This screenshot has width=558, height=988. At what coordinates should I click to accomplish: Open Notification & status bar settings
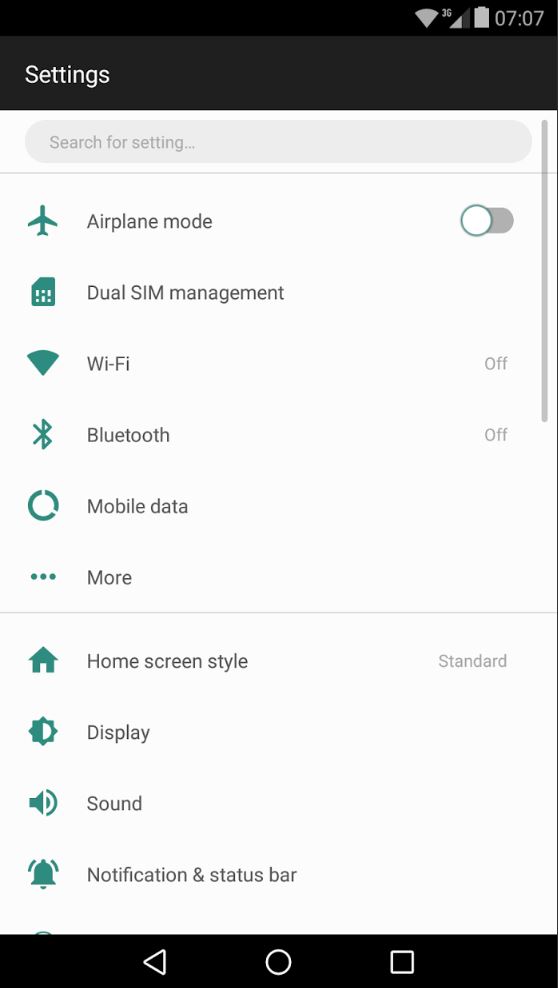[x=279, y=875]
